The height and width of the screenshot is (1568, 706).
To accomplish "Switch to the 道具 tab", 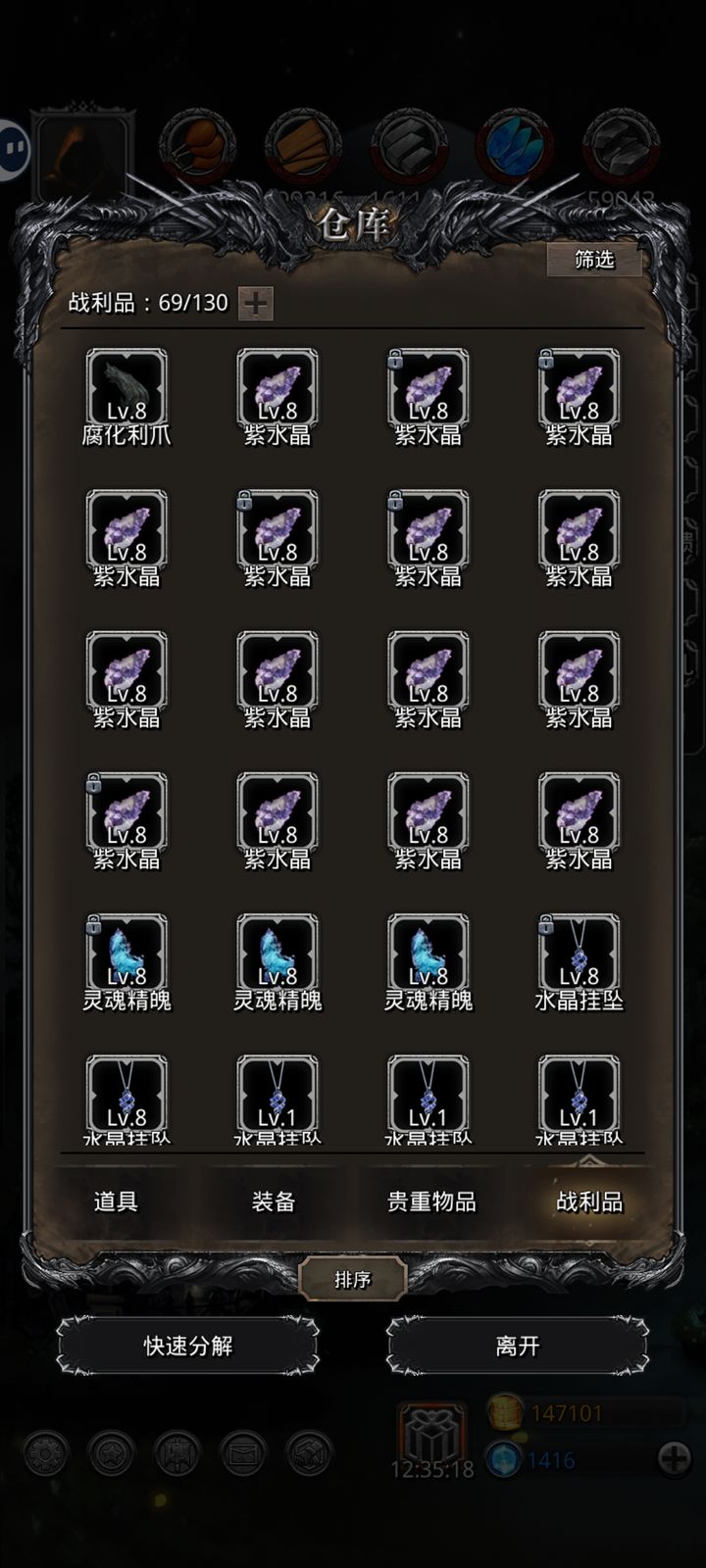I will pos(116,1201).
